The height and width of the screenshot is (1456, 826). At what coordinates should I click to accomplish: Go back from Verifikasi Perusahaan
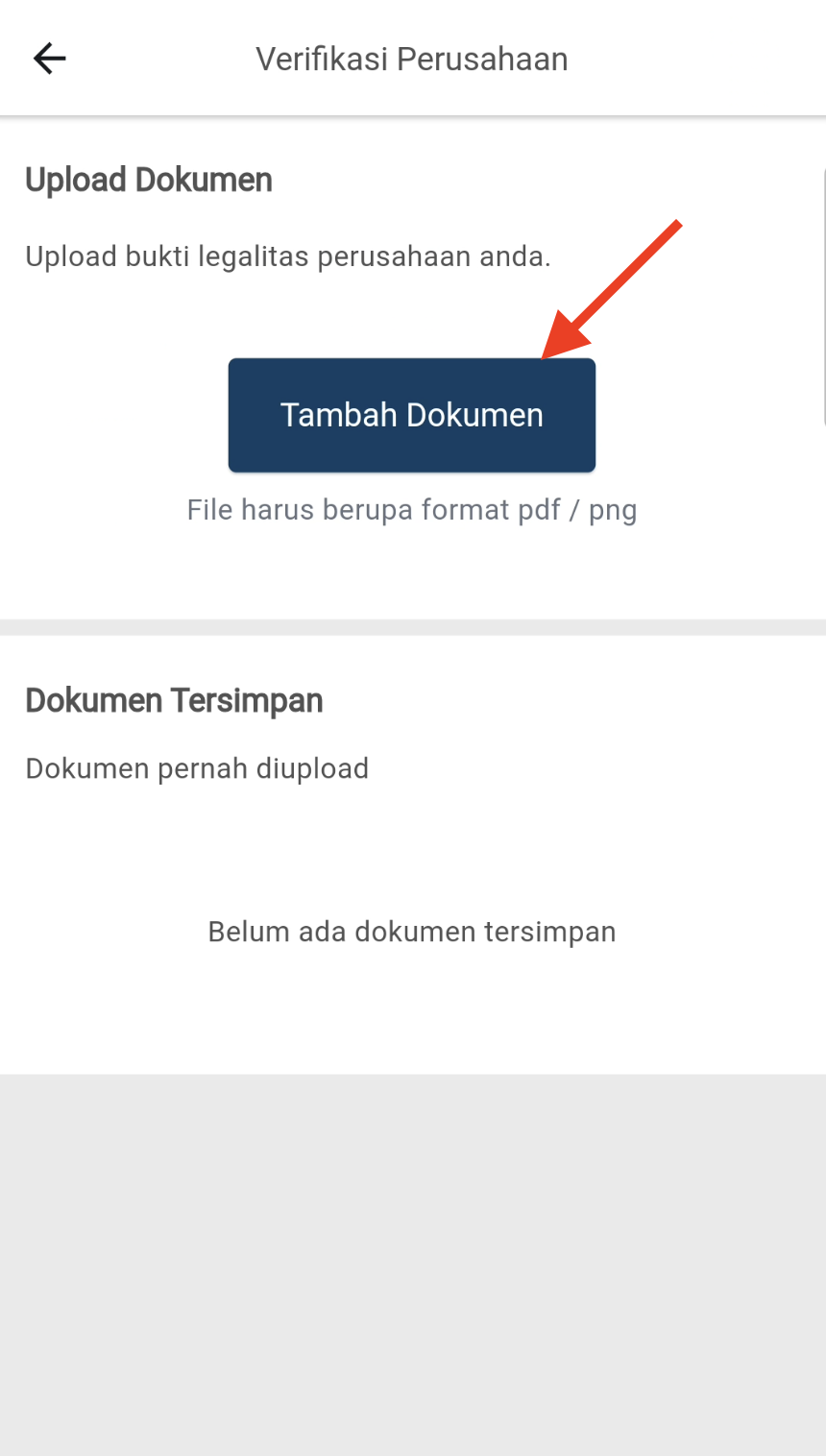[49, 59]
